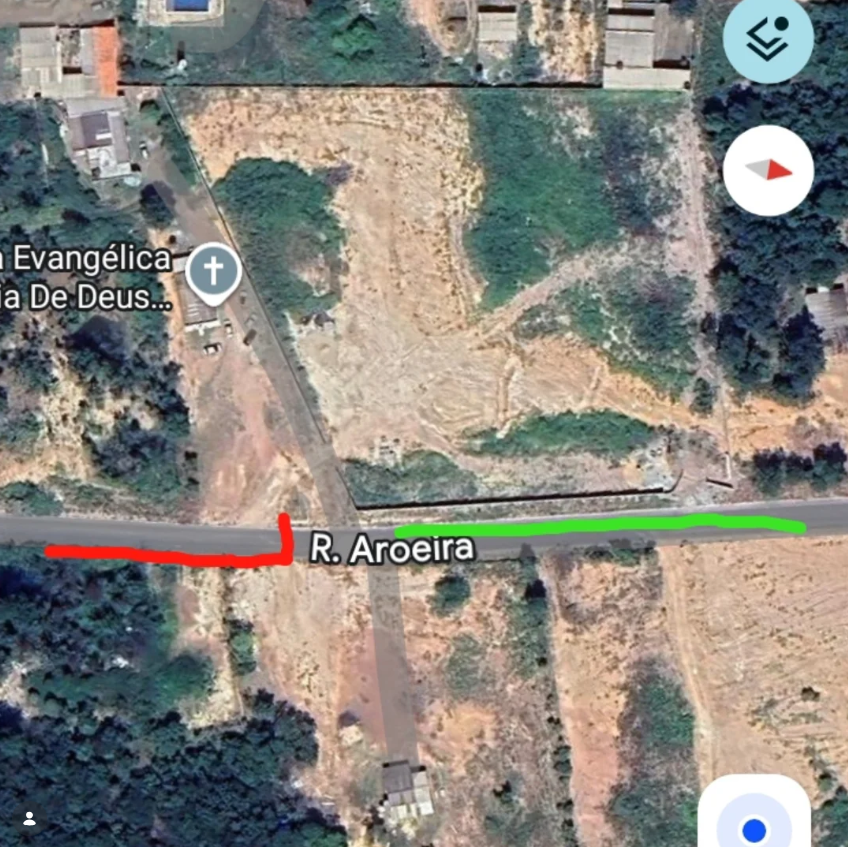Show people tagged in this photo
This screenshot has width=848, height=847.
(29, 818)
